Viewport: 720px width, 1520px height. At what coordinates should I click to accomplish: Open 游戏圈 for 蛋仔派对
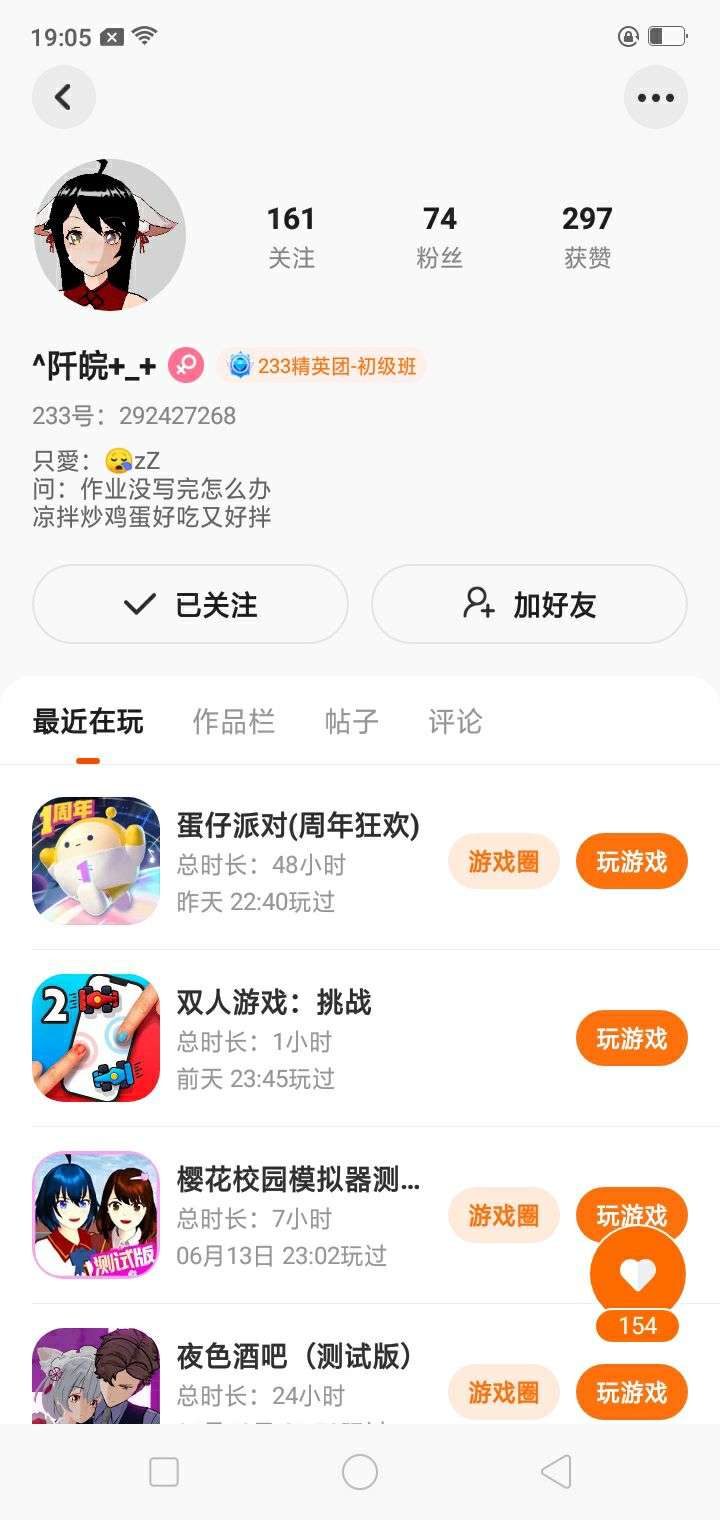tap(503, 861)
